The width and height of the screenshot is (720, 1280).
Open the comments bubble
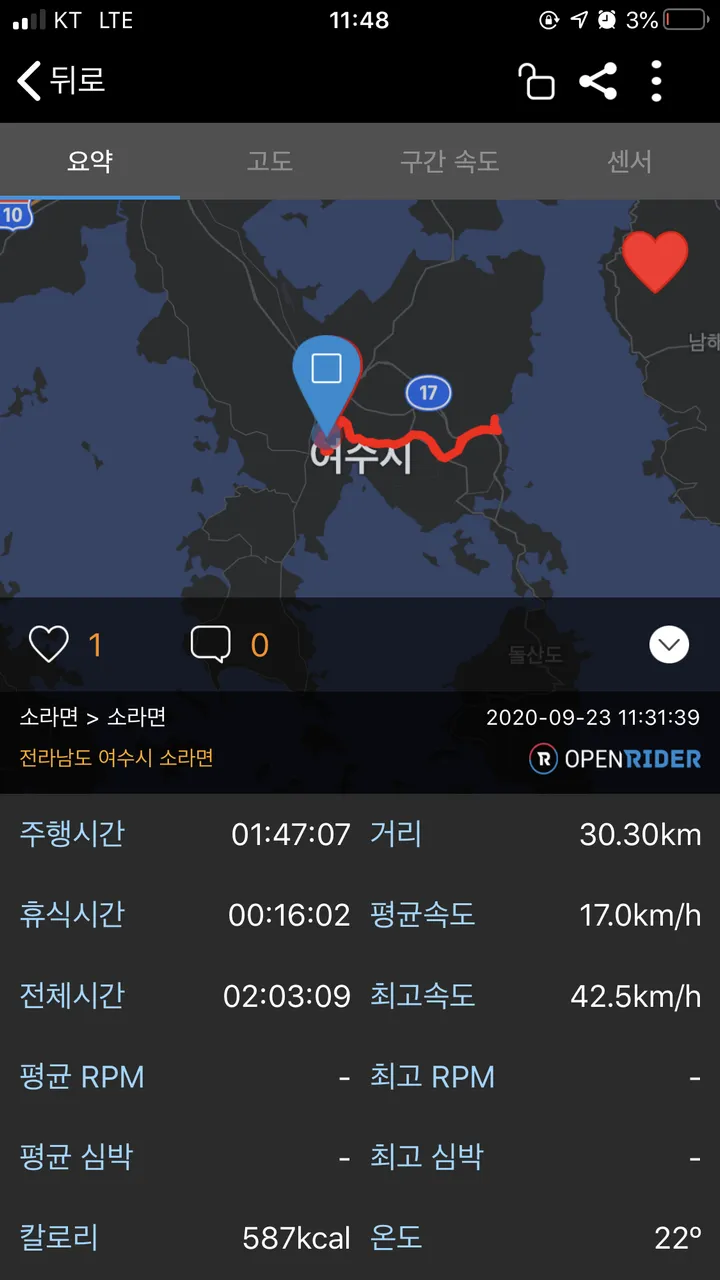click(x=210, y=645)
